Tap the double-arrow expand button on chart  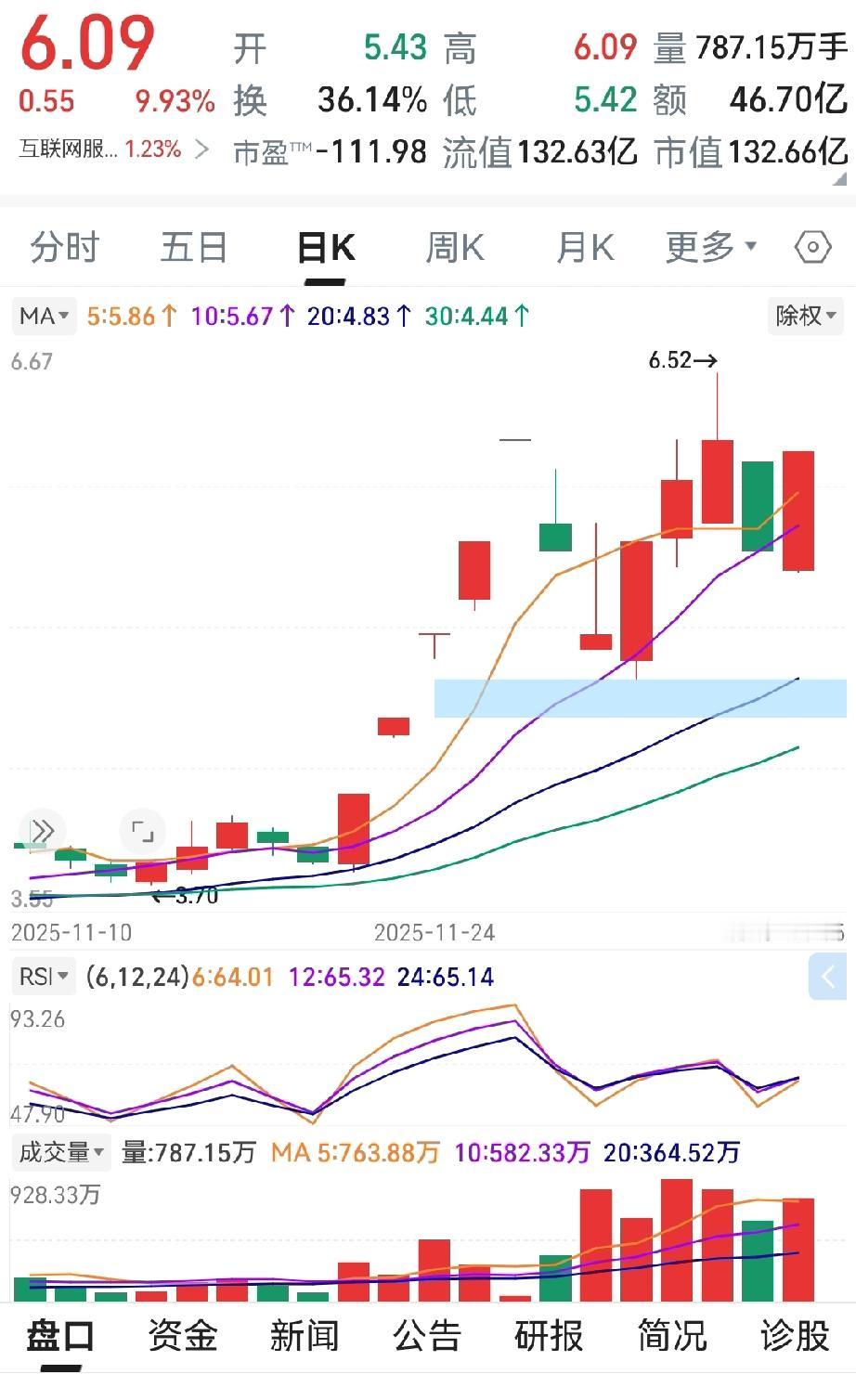tap(43, 831)
